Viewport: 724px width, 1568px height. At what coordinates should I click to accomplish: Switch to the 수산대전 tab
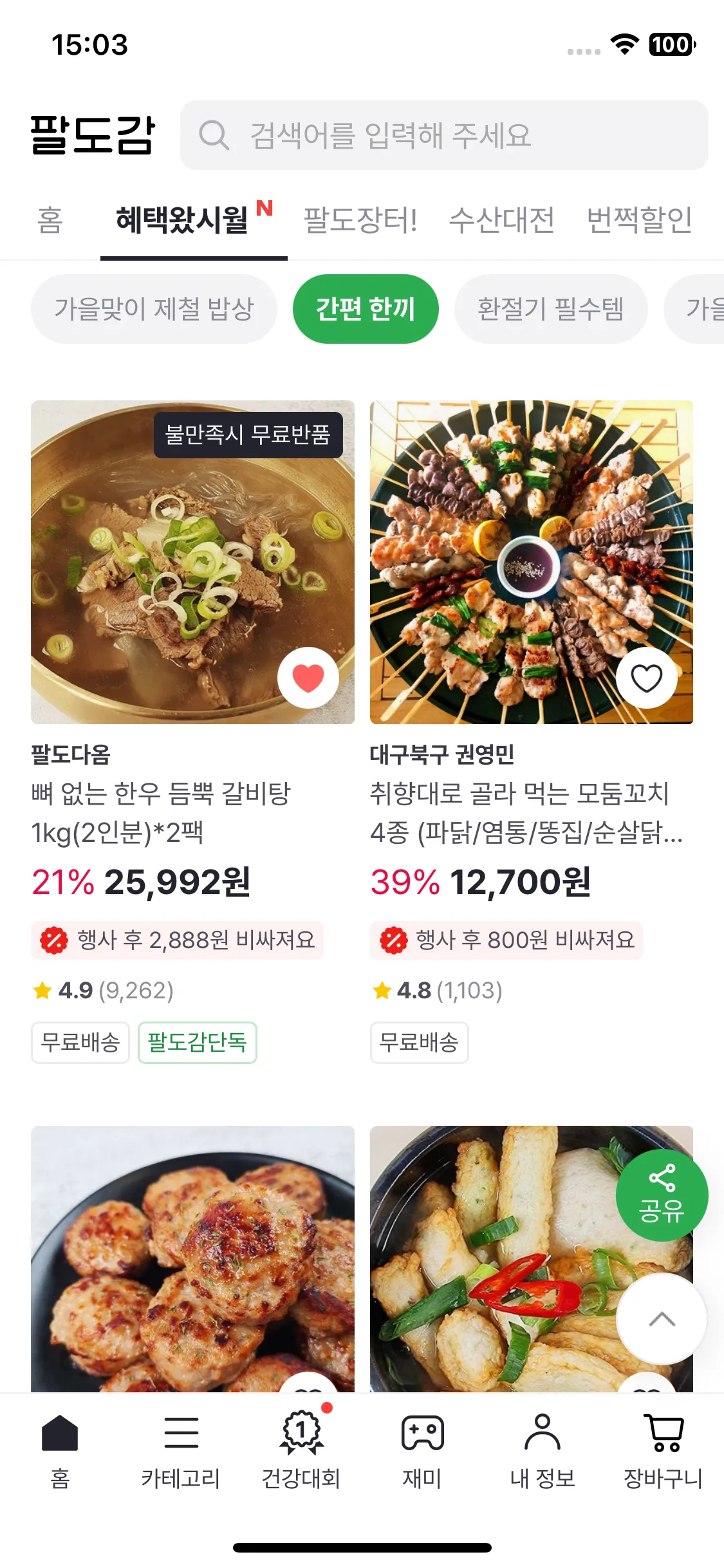501,220
